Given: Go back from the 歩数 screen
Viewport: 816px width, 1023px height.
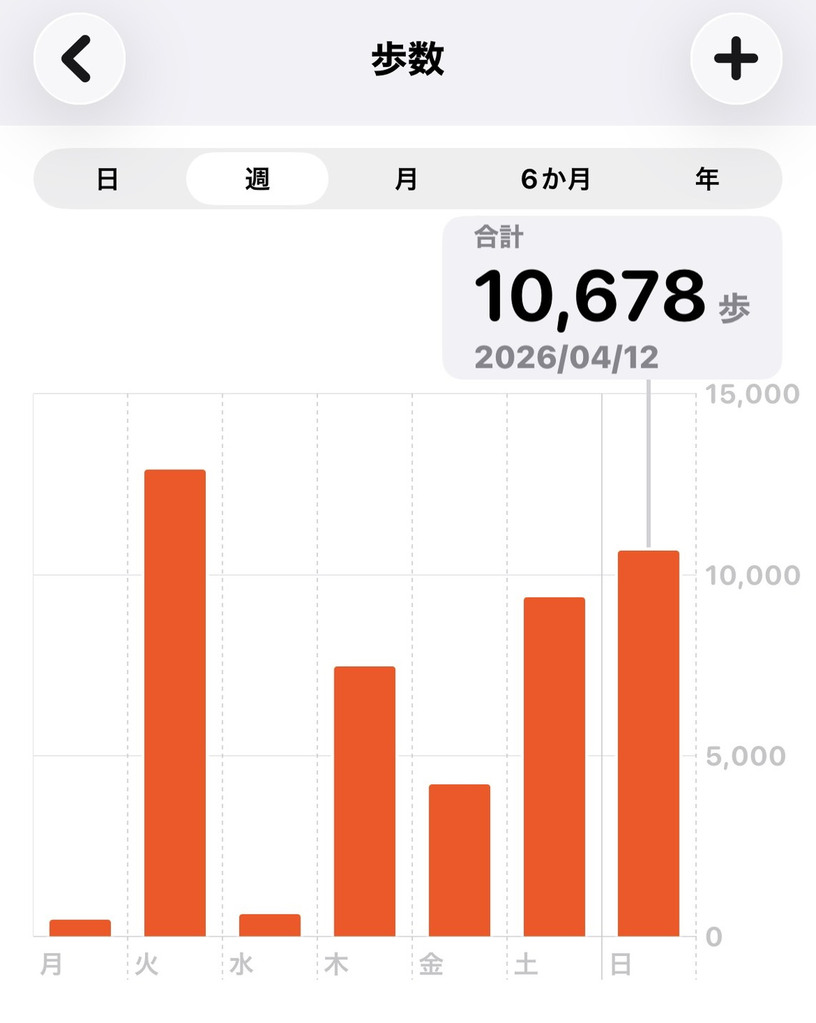Looking at the screenshot, I should click(79, 60).
